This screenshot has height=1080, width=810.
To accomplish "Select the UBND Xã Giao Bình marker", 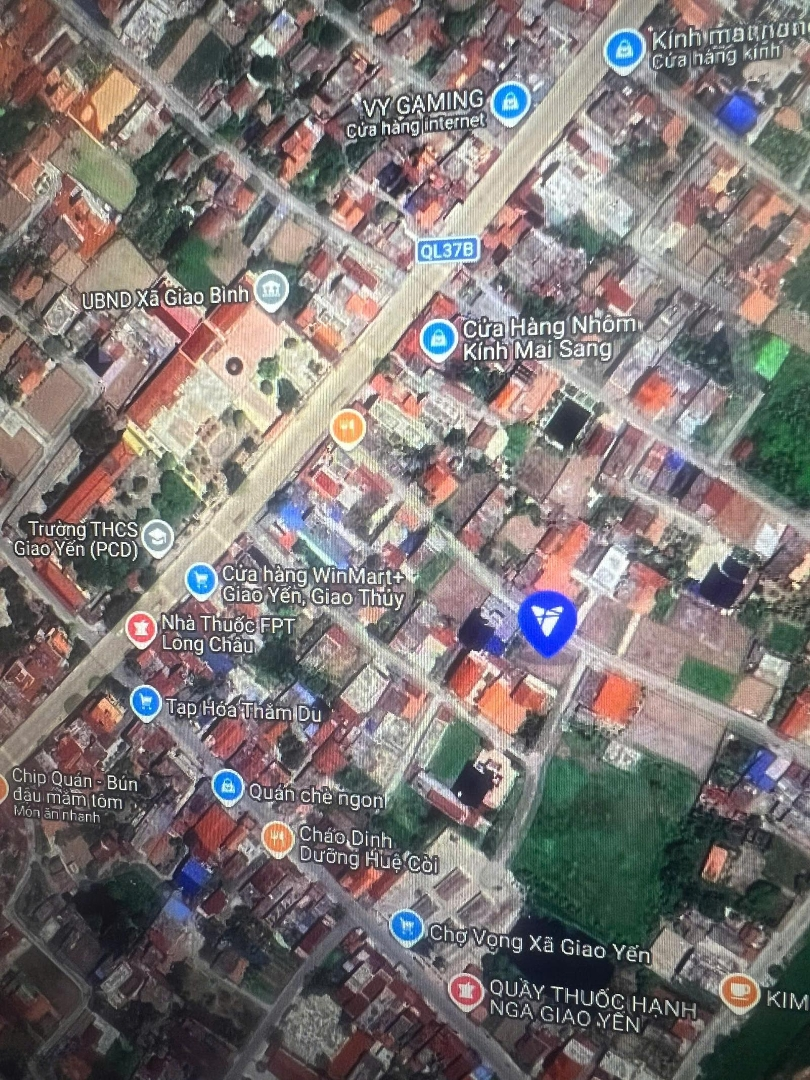I will [271, 291].
